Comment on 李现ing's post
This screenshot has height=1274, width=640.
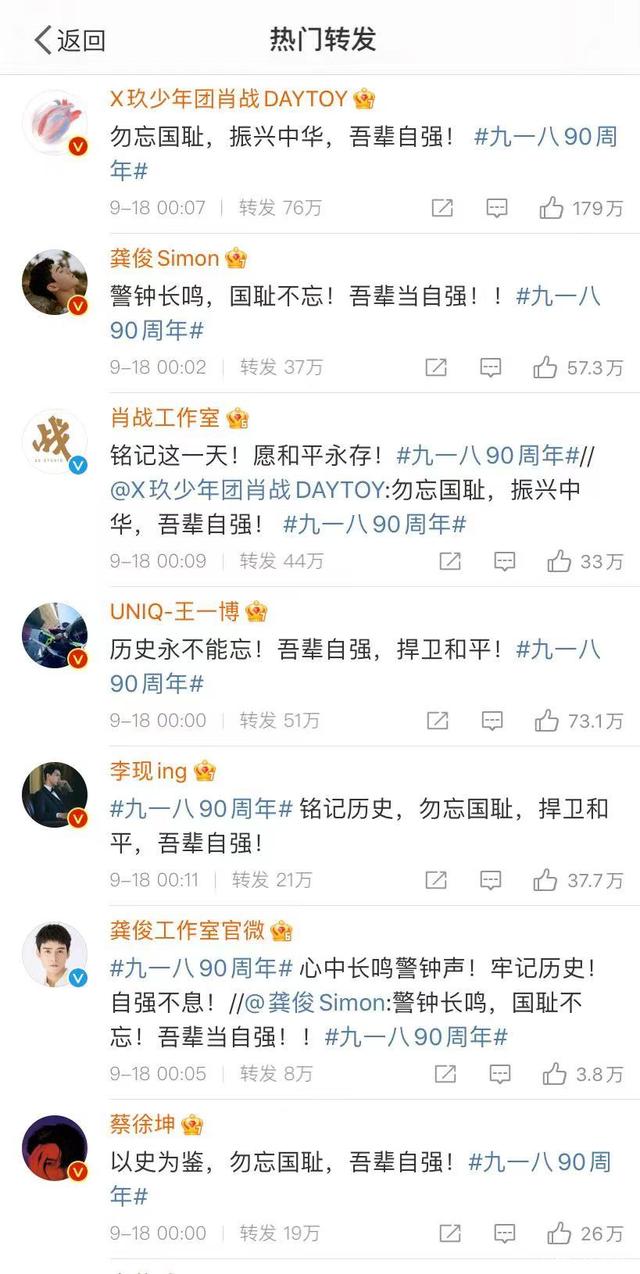coord(491,880)
